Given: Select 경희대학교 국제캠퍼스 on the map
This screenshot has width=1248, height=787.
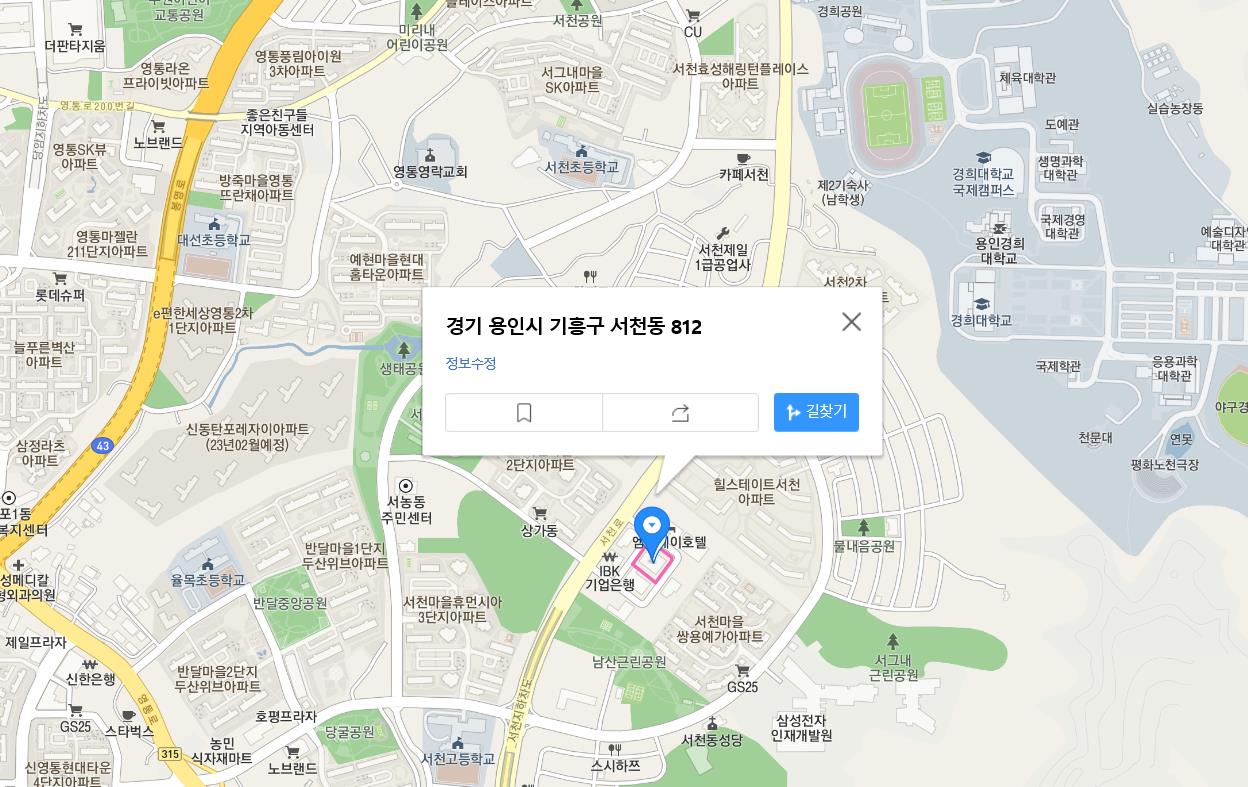Looking at the screenshot, I should (984, 160).
